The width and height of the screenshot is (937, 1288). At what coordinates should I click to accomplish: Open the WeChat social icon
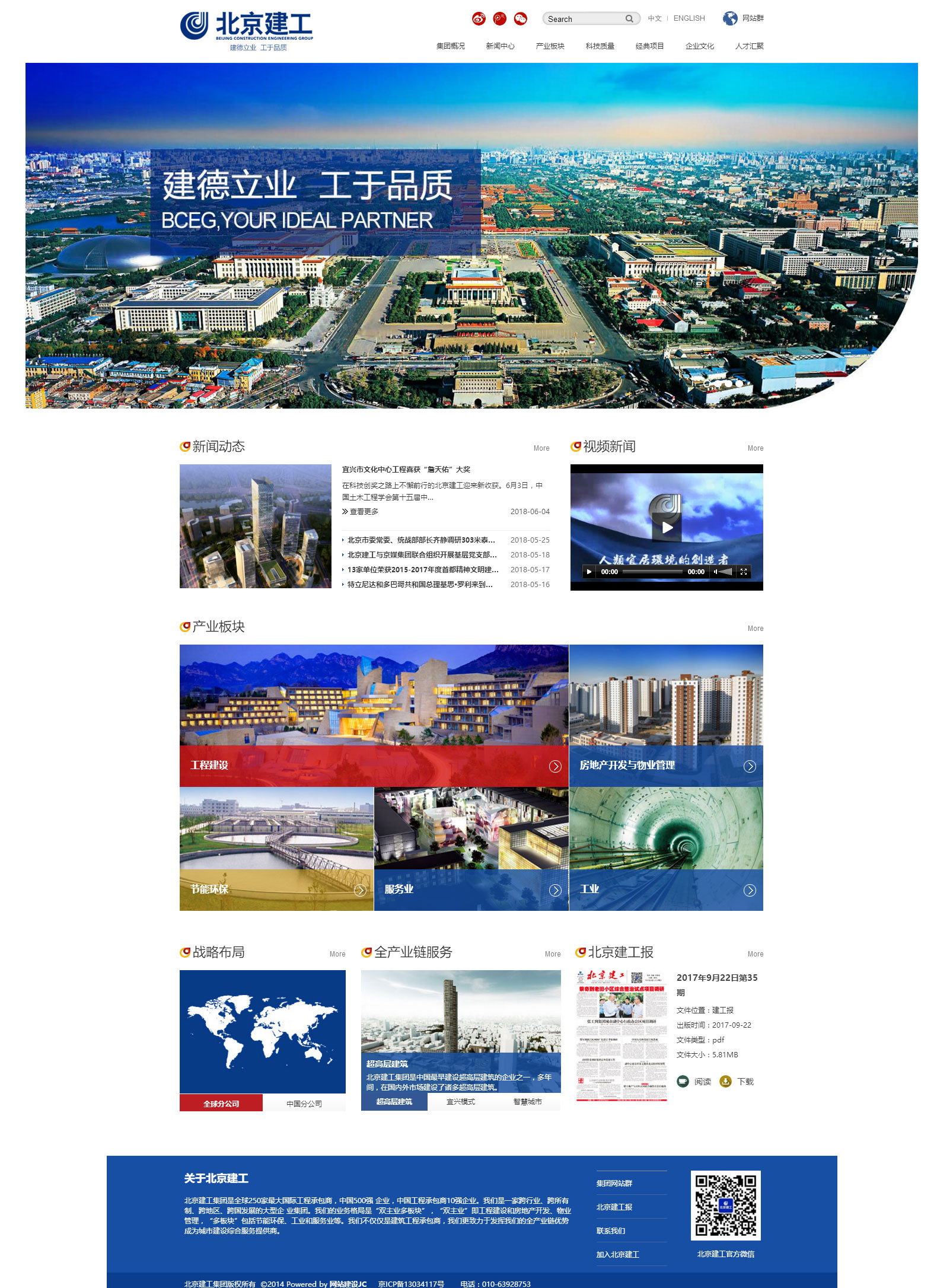(520, 18)
